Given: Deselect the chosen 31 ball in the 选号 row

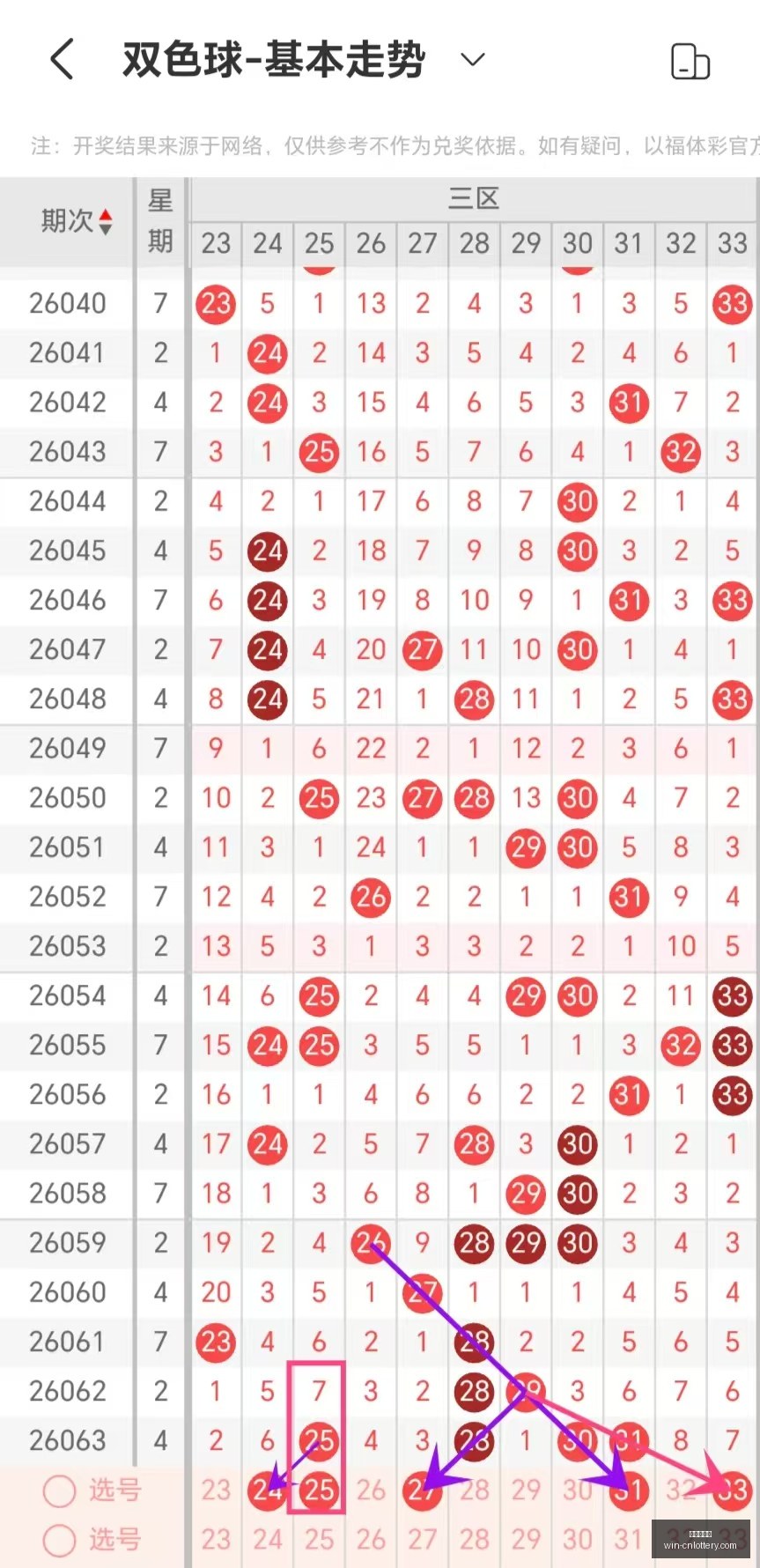Looking at the screenshot, I should (x=629, y=1490).
